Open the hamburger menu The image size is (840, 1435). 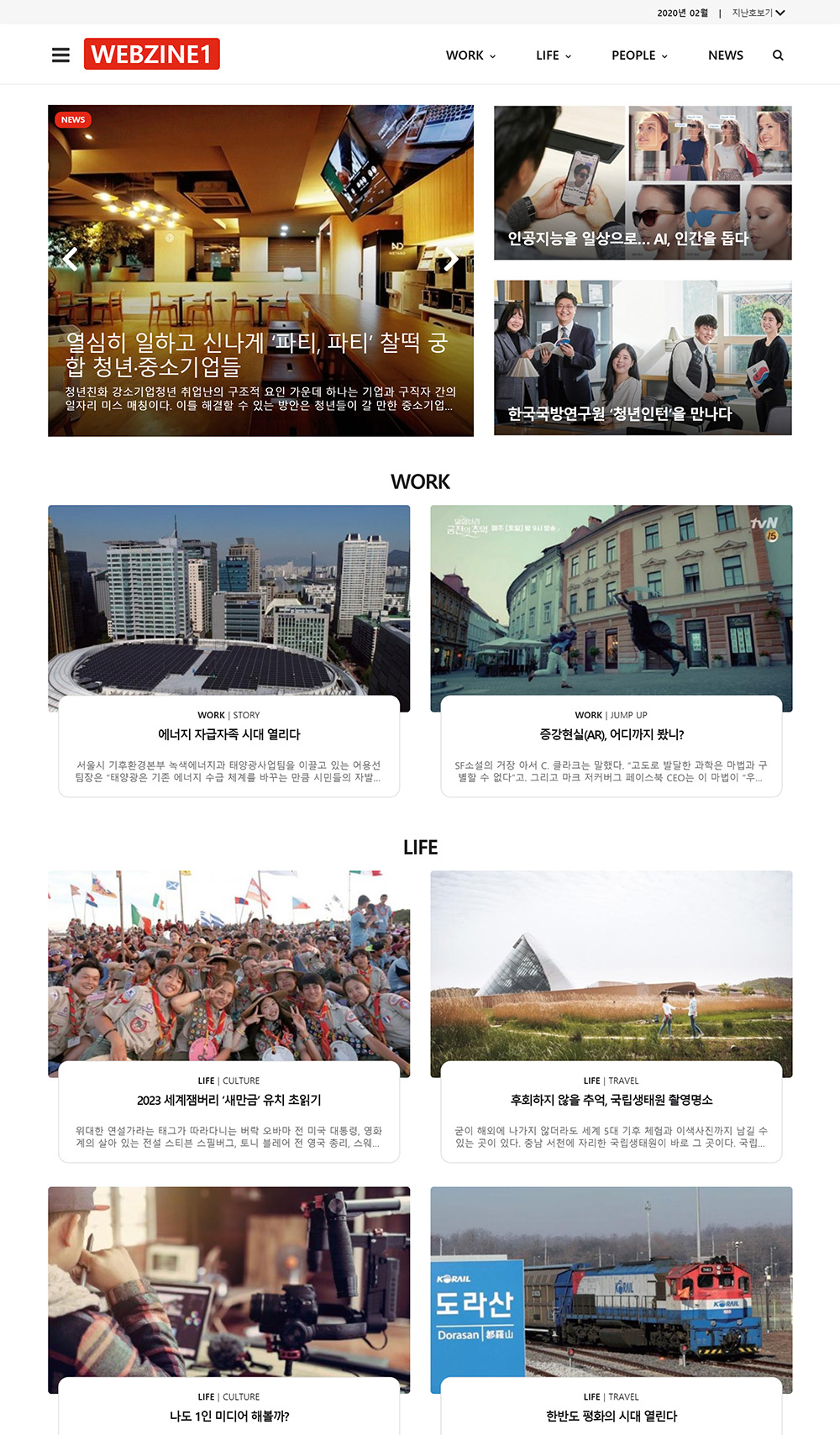point(60,55)
